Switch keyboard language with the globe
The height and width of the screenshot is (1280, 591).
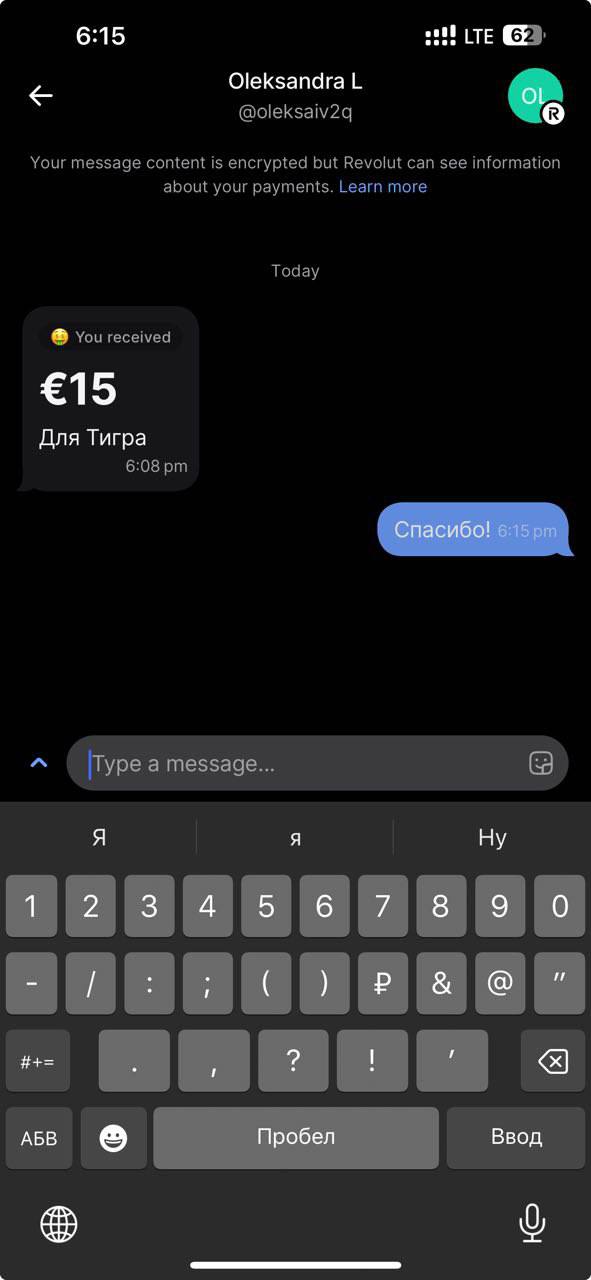[59, 1223]
